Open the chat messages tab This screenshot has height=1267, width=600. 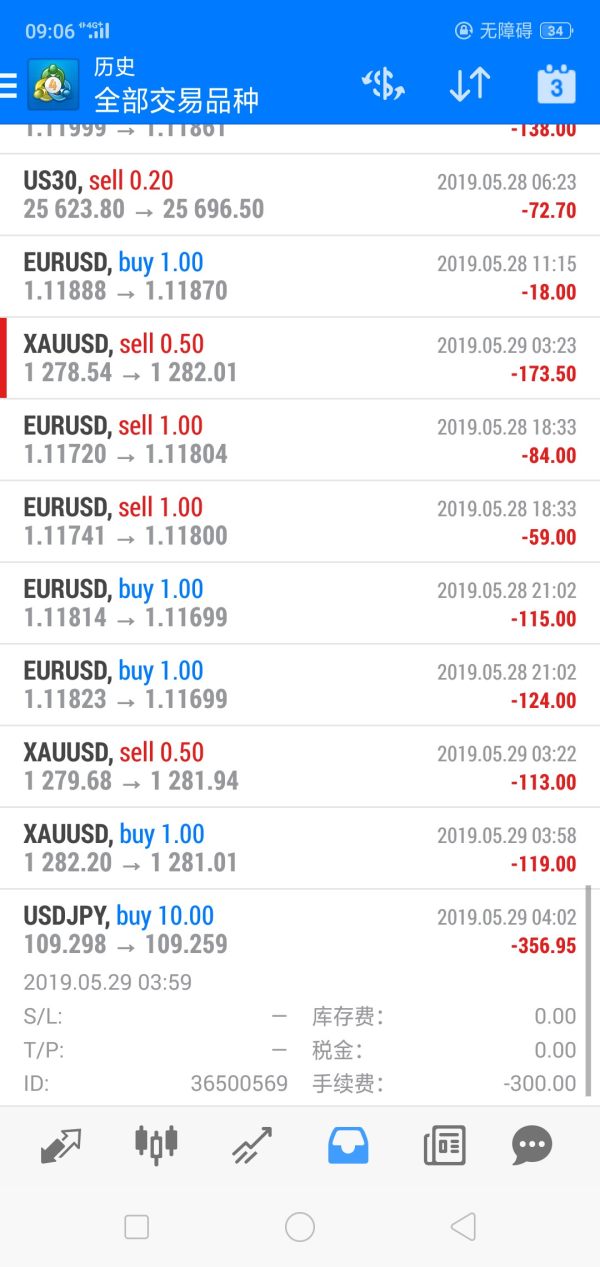click(x=532, y=1145)
